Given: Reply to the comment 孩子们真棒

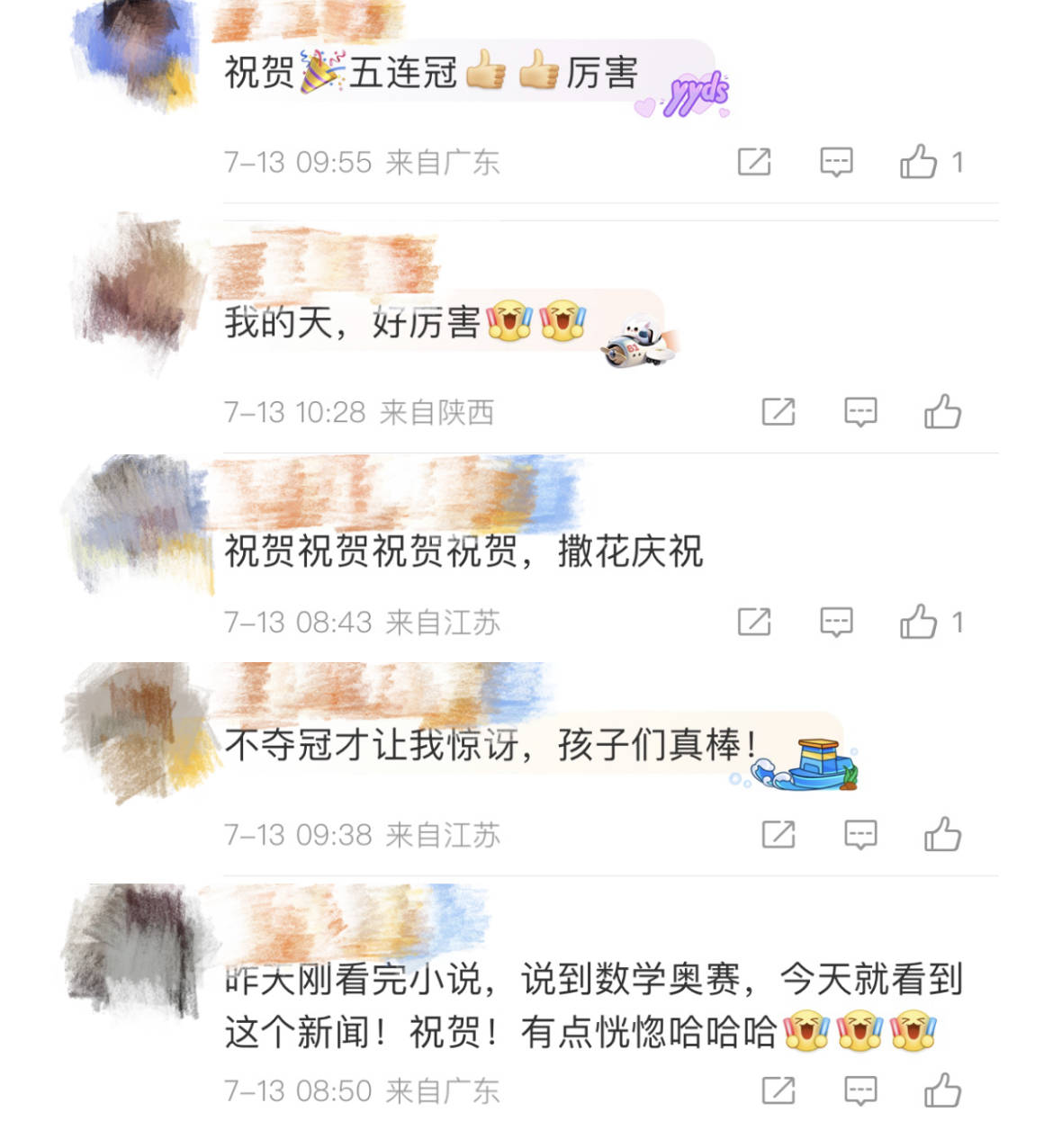Looking at the screenshot, I should point(860,834).
